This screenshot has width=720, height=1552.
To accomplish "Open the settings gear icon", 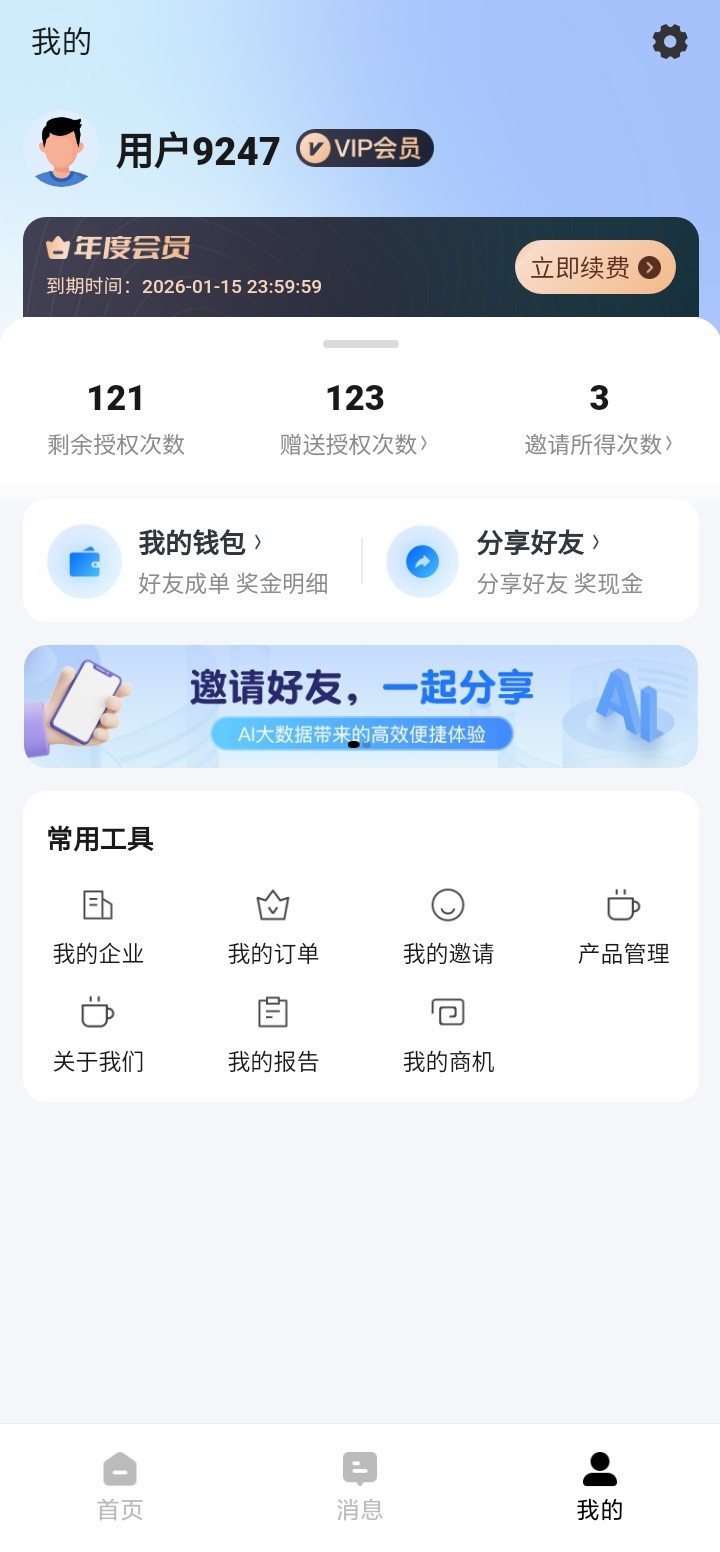I will tap(669, 42).
